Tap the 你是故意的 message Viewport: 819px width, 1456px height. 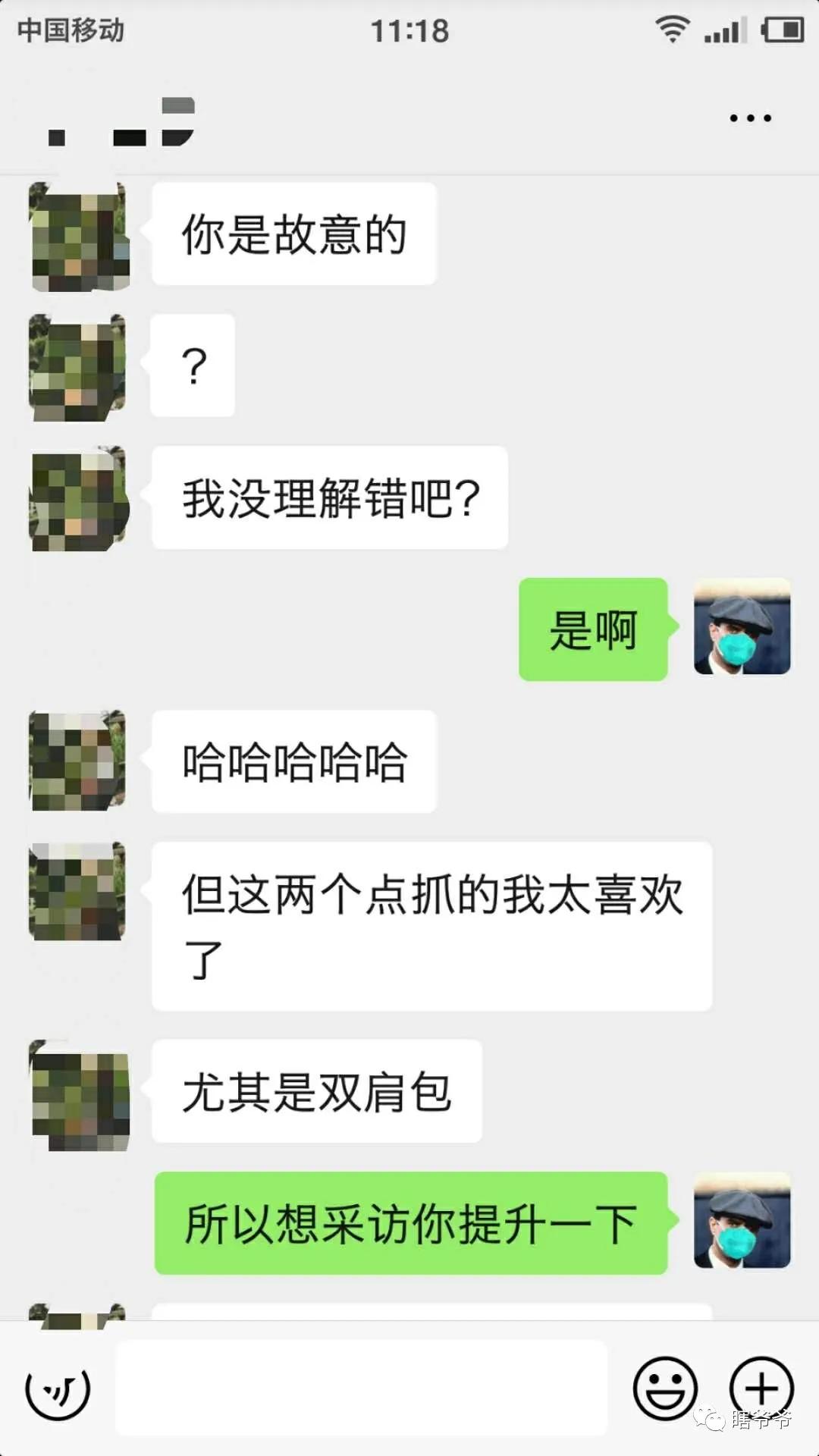pyautogui.click(x=293, y=234)
